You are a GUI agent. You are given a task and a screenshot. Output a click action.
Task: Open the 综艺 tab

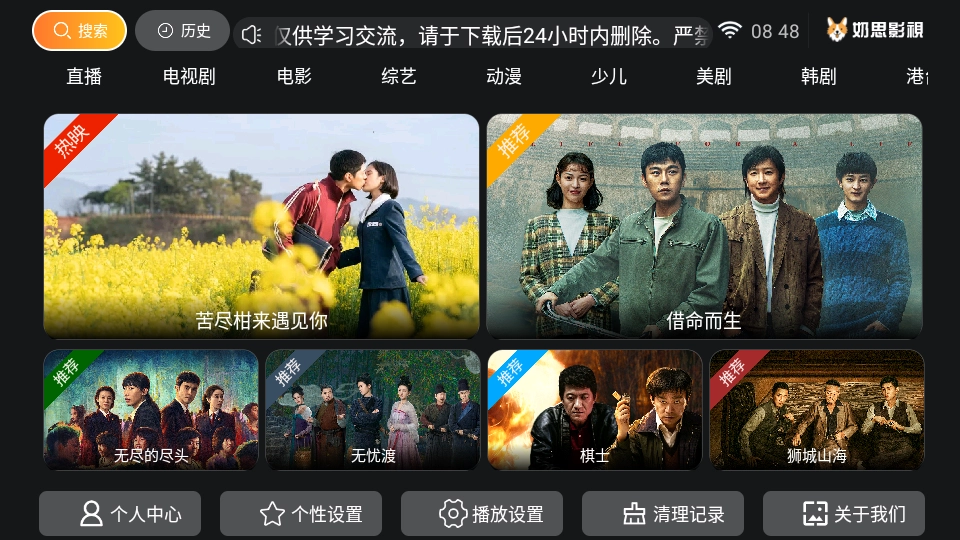point(399,76)
